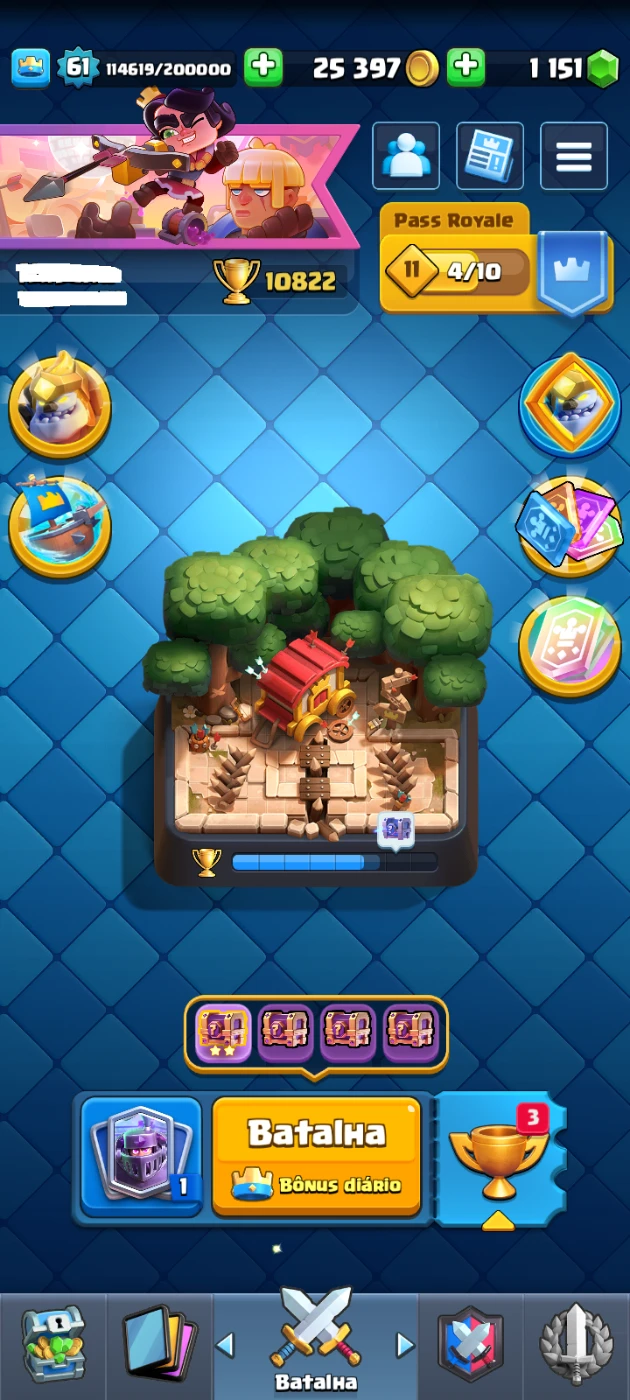Open the rainbow wild card icon
Image resolution: width=630 pixels, height=1400 pixels.
pos(570,645)
